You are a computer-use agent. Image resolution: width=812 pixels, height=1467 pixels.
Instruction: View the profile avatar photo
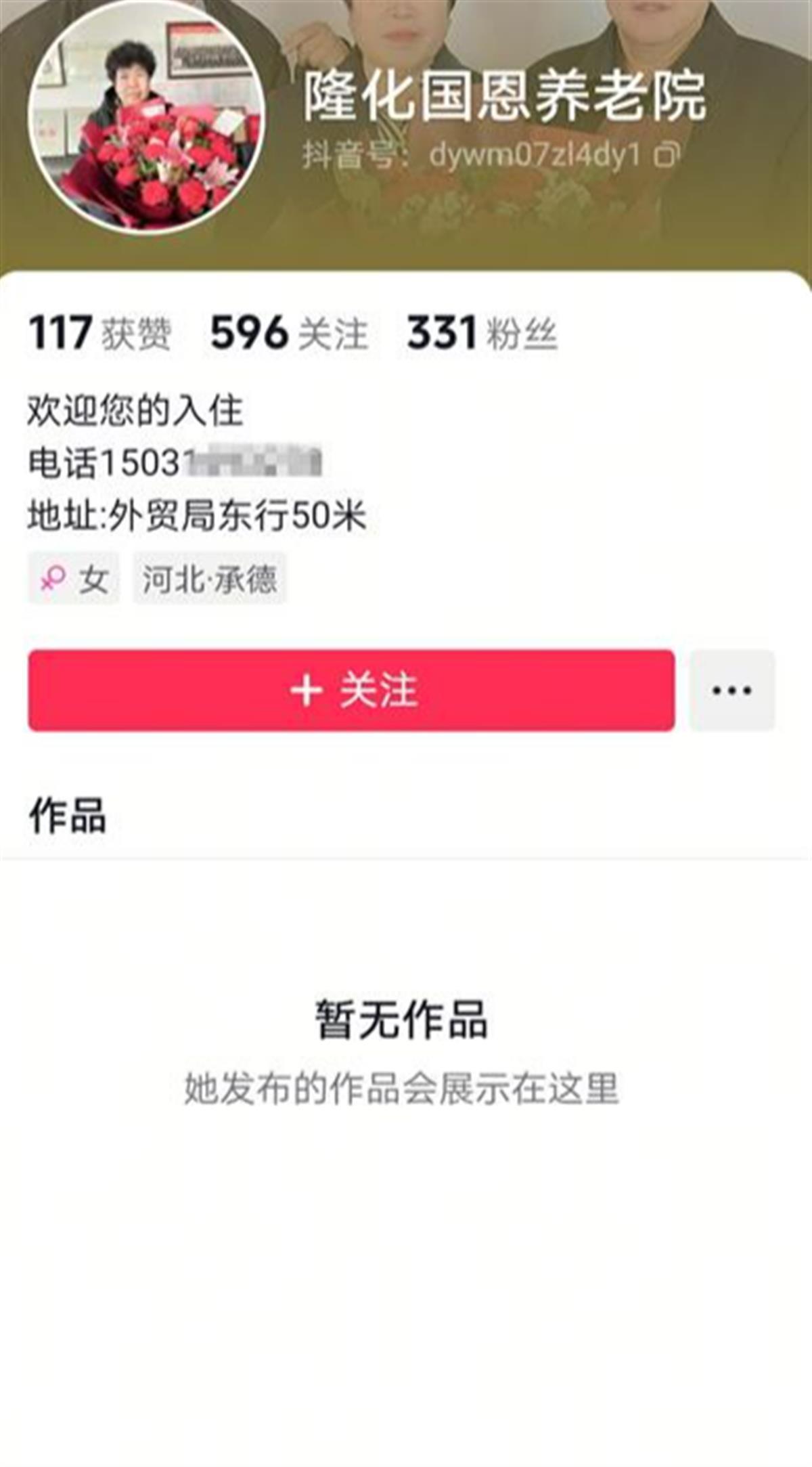[x=145, y=117]
